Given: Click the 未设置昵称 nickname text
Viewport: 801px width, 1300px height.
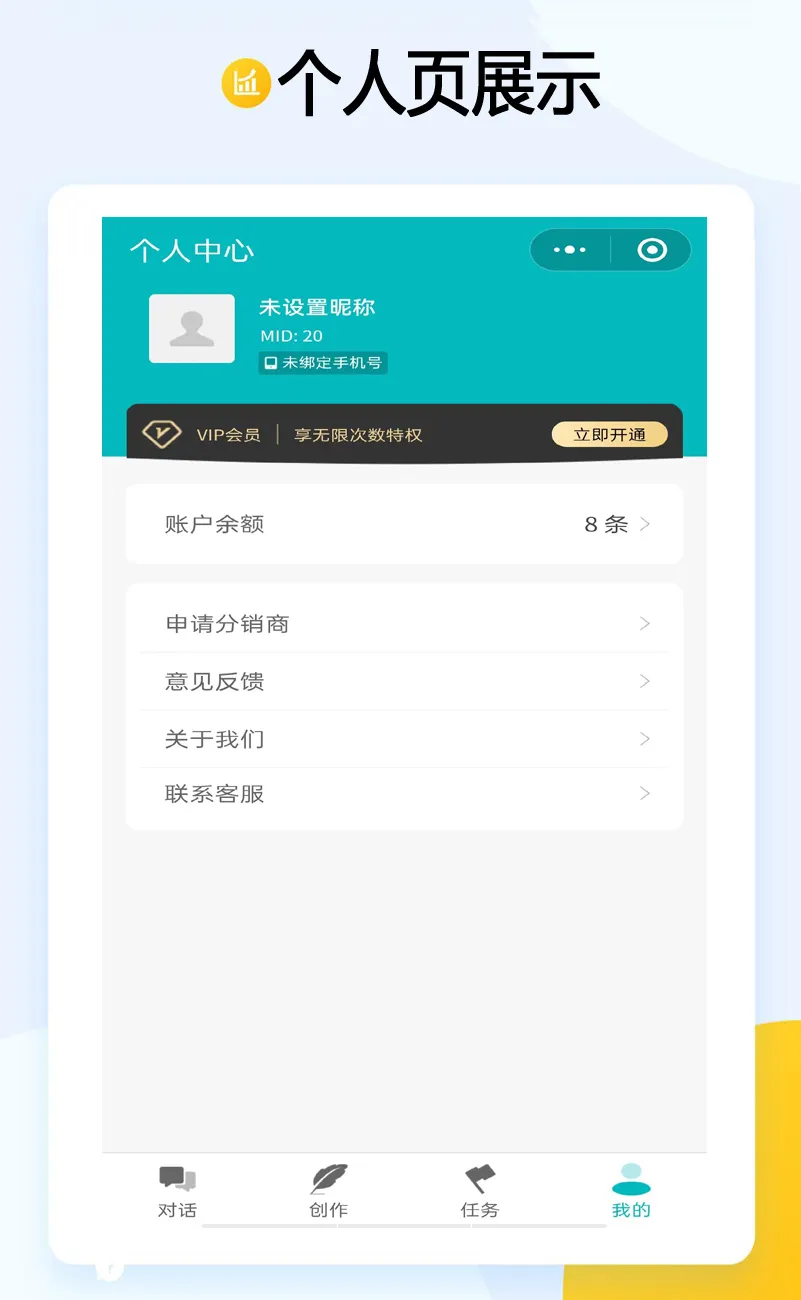Looking at the screenshot, I should [319, 307].
